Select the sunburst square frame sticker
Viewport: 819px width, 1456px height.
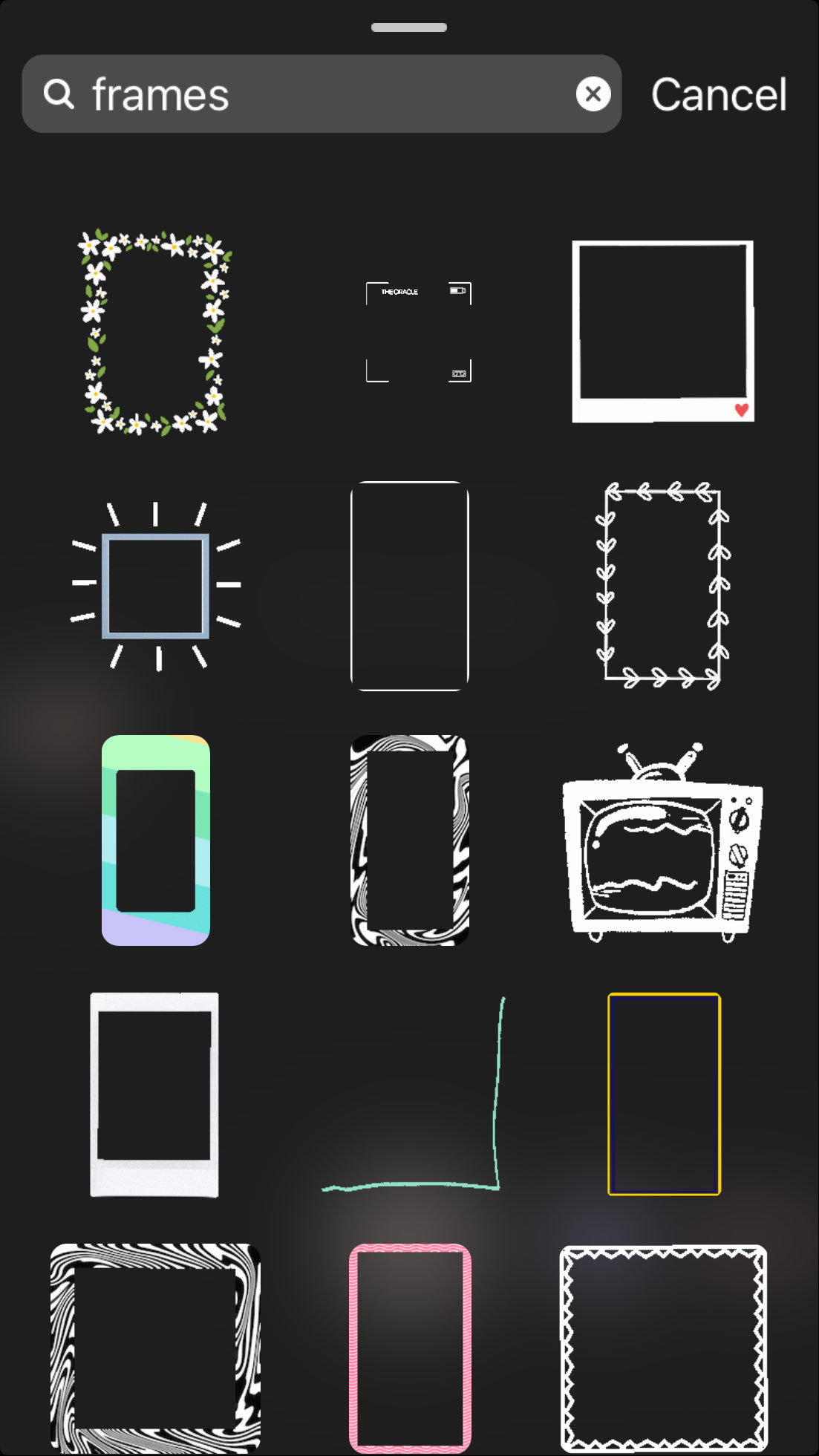(x=156, y=587)
